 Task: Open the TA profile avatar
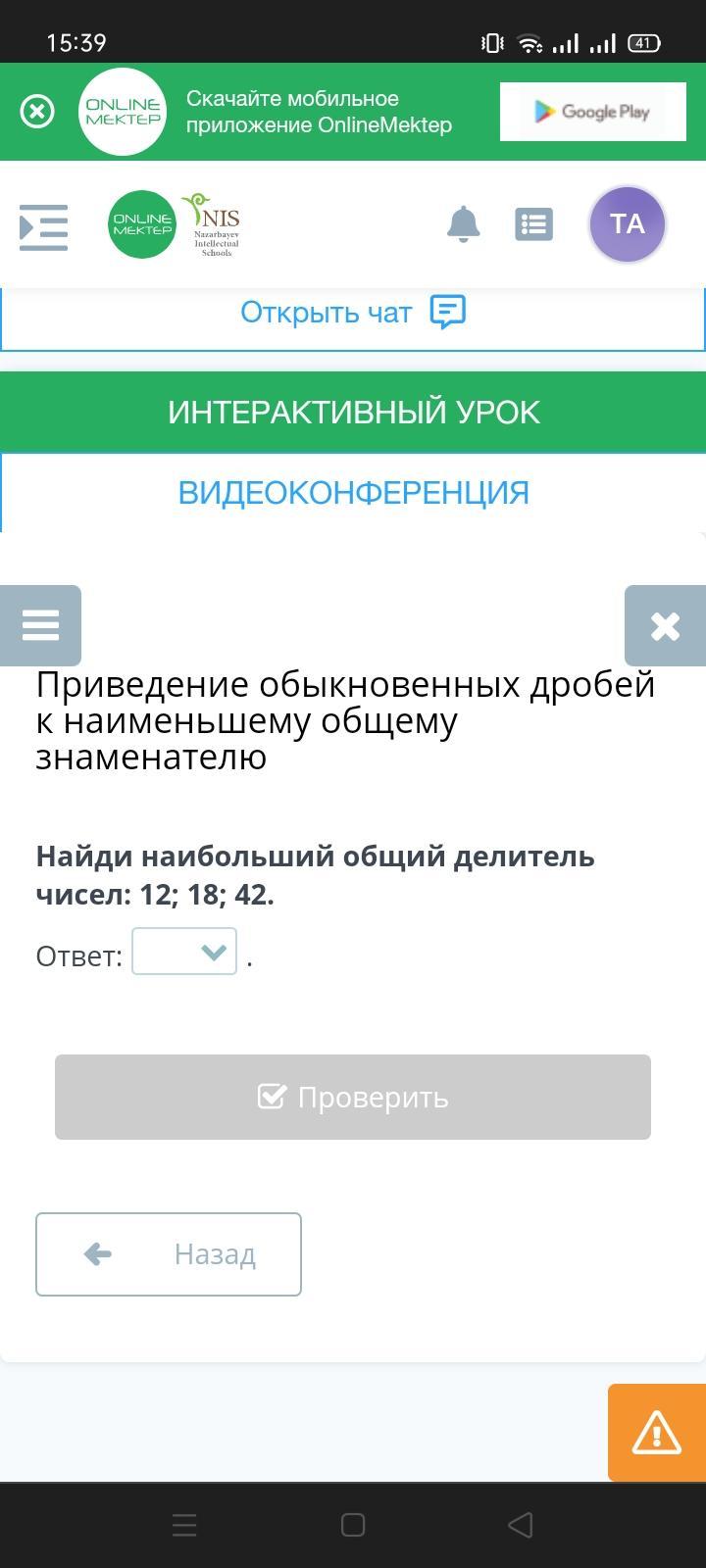tap(628, 224)
